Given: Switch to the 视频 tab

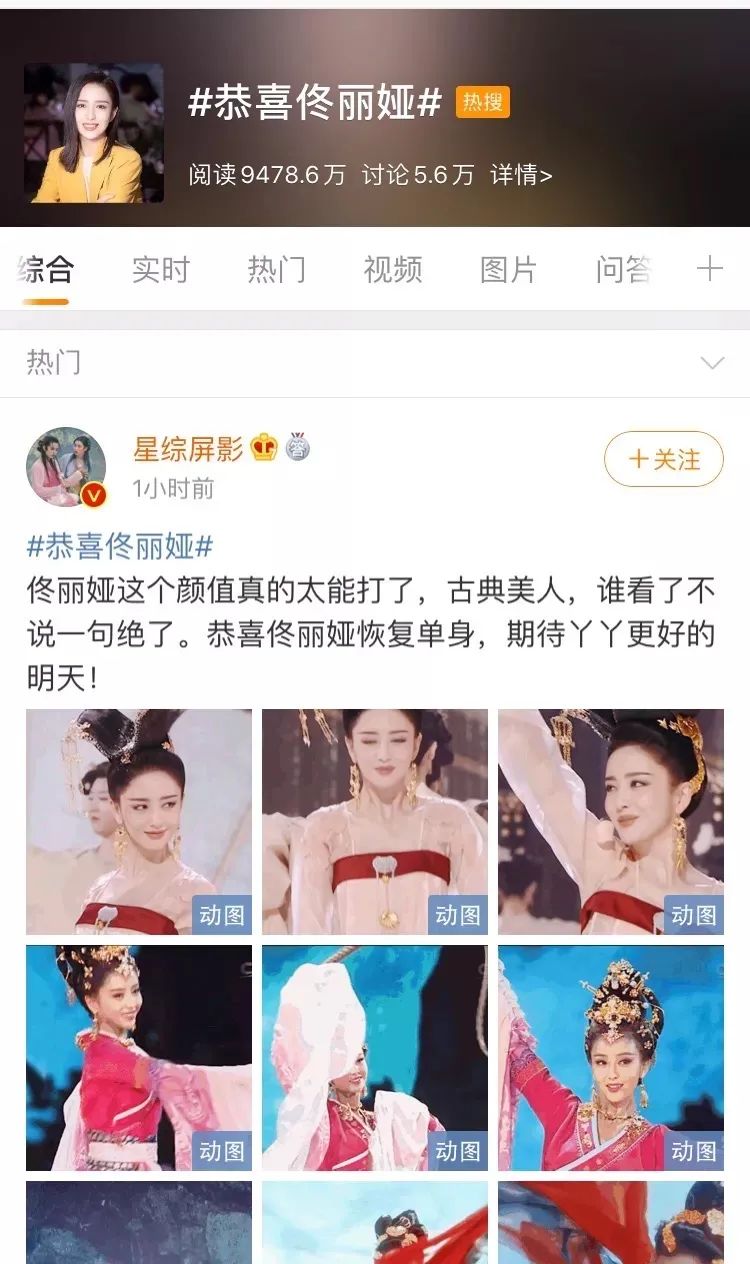Looking at the screenshot, I should click(392, 269).
